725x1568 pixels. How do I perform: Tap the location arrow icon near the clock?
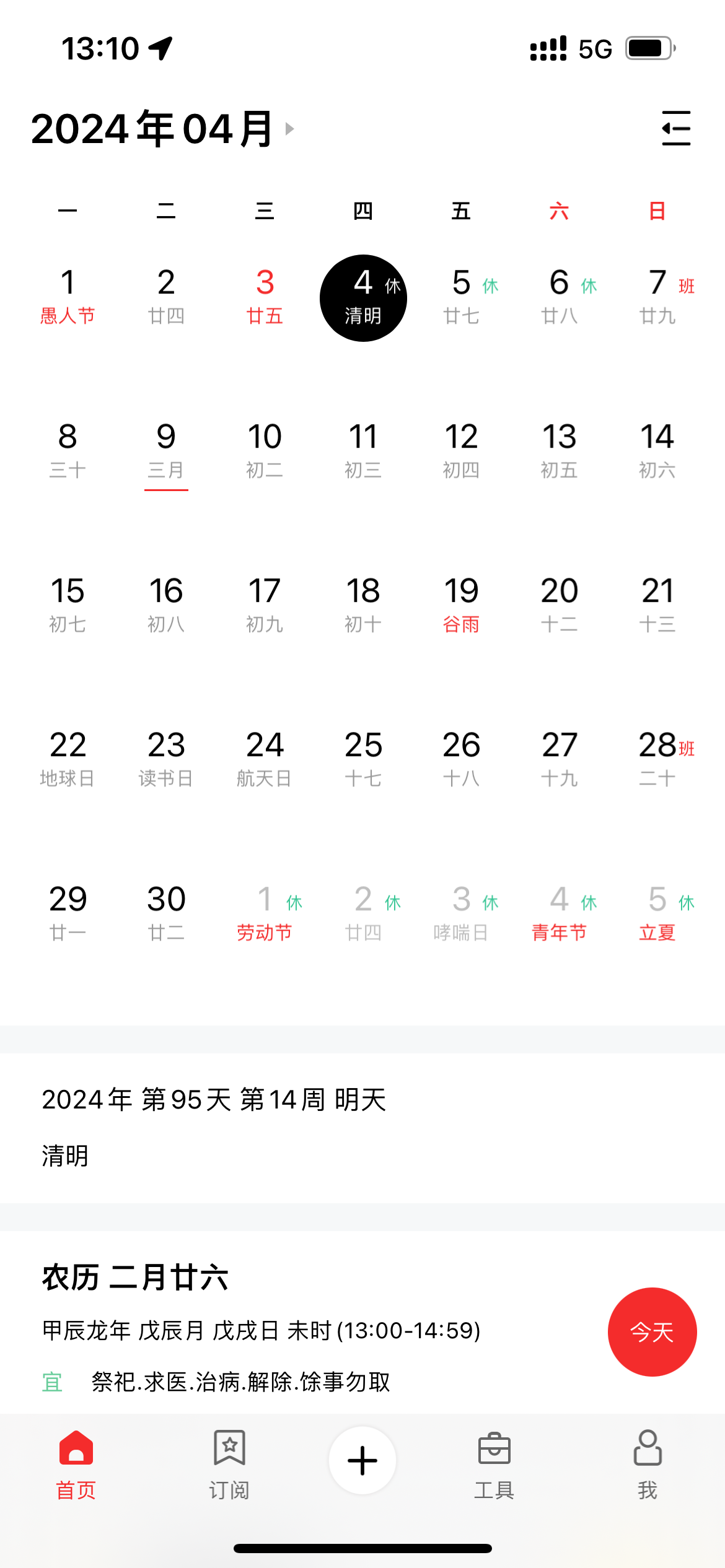click(x=160, y=49)
